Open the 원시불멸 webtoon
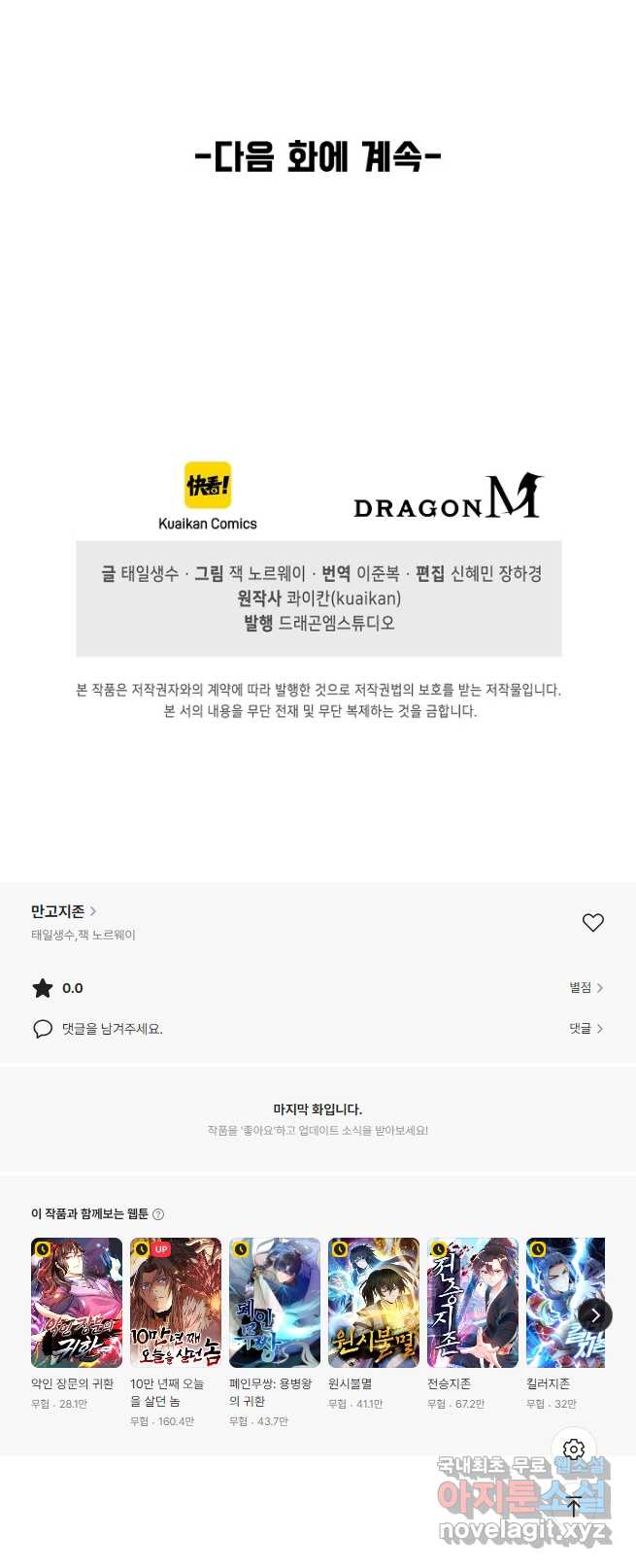The image size is (636, 1568). click(374, 1302)
